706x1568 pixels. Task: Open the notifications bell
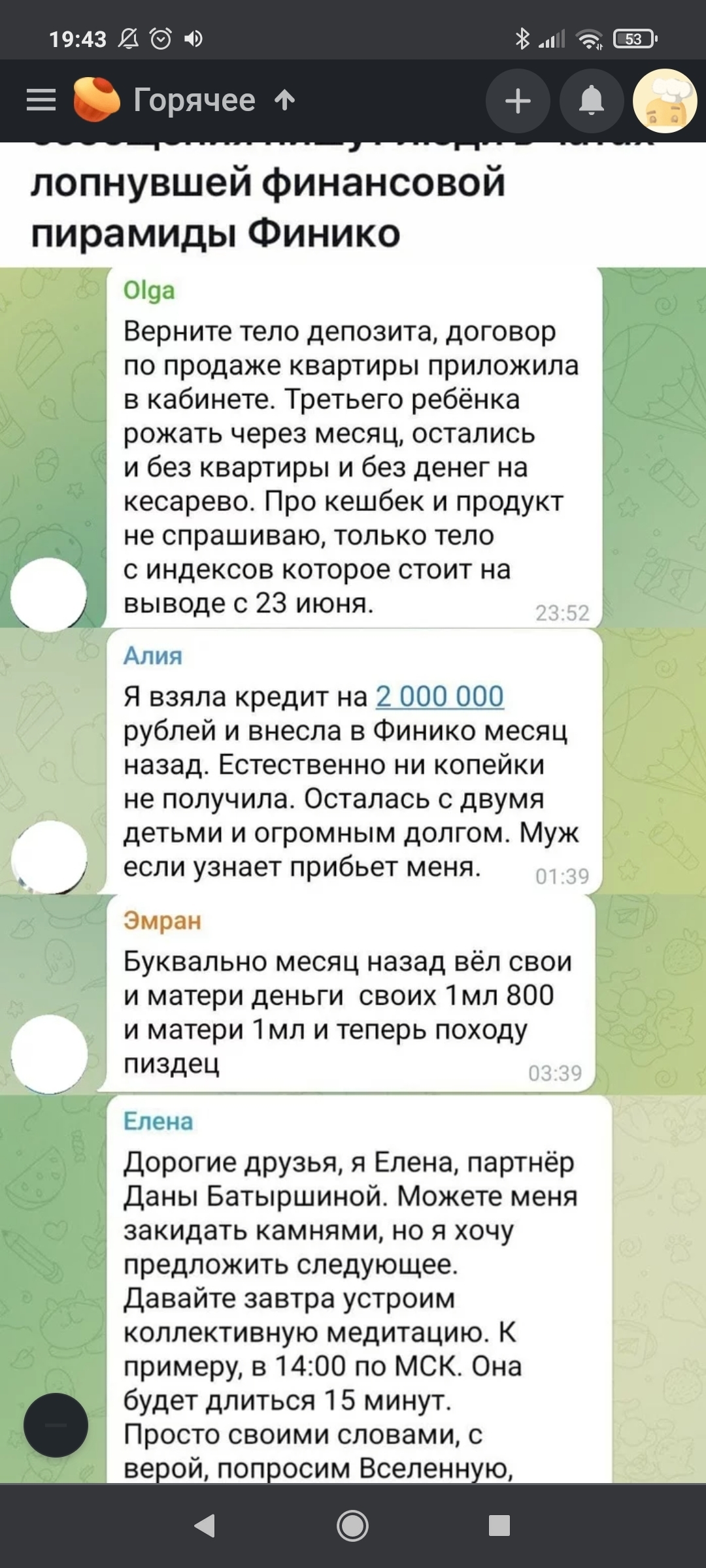592,101
